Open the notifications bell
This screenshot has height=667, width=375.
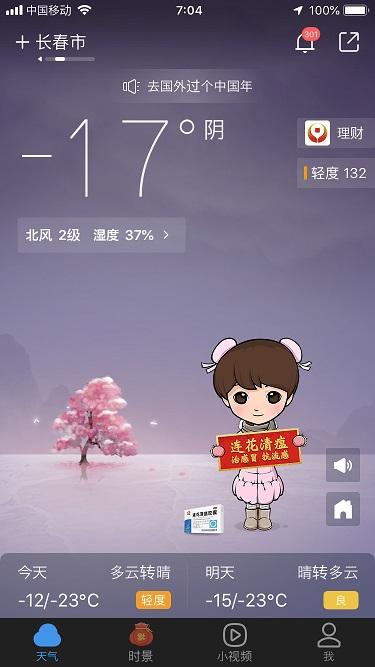[305, 42]
